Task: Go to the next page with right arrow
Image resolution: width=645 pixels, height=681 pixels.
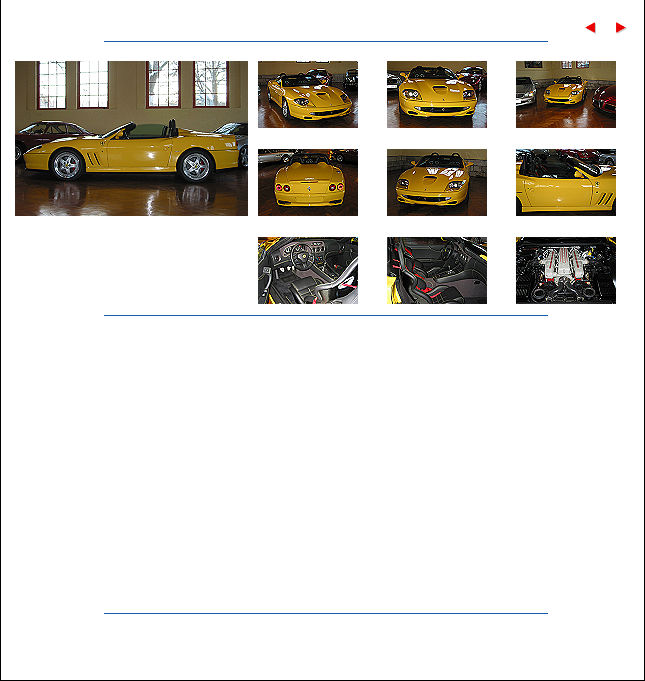Action: coord(621,28)
